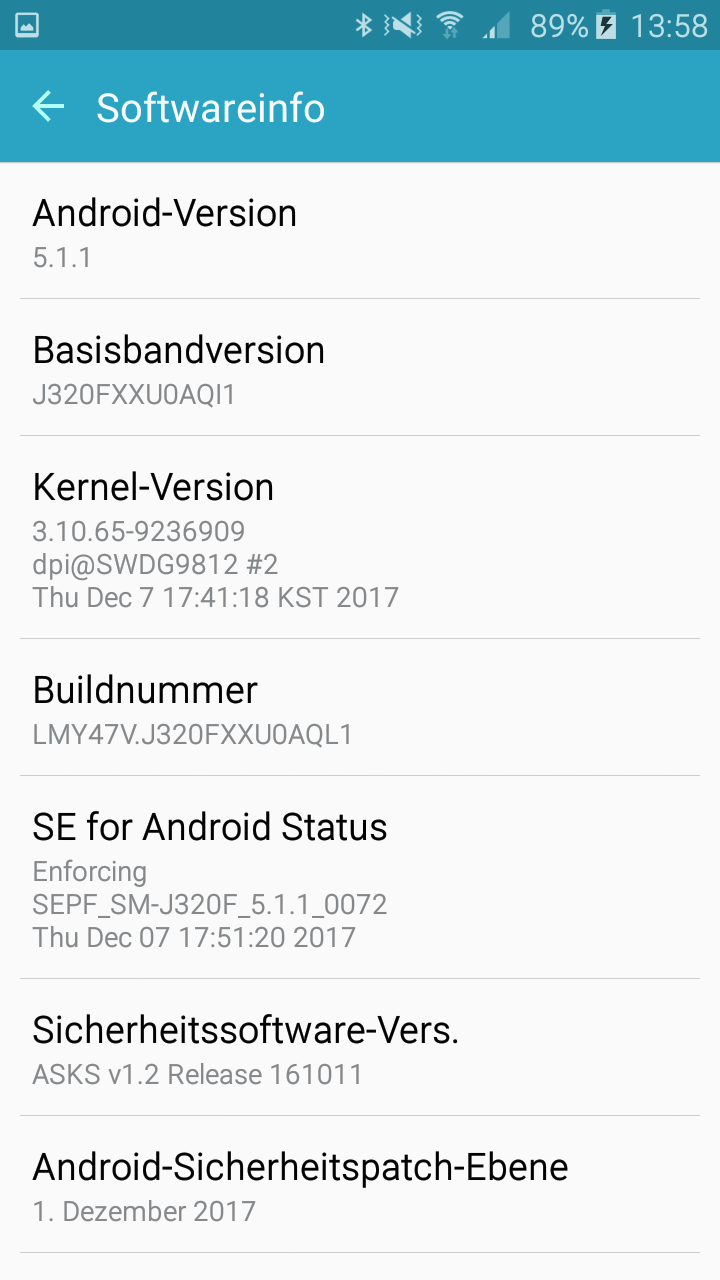Tap the Buildnummer row

[360, 708]
